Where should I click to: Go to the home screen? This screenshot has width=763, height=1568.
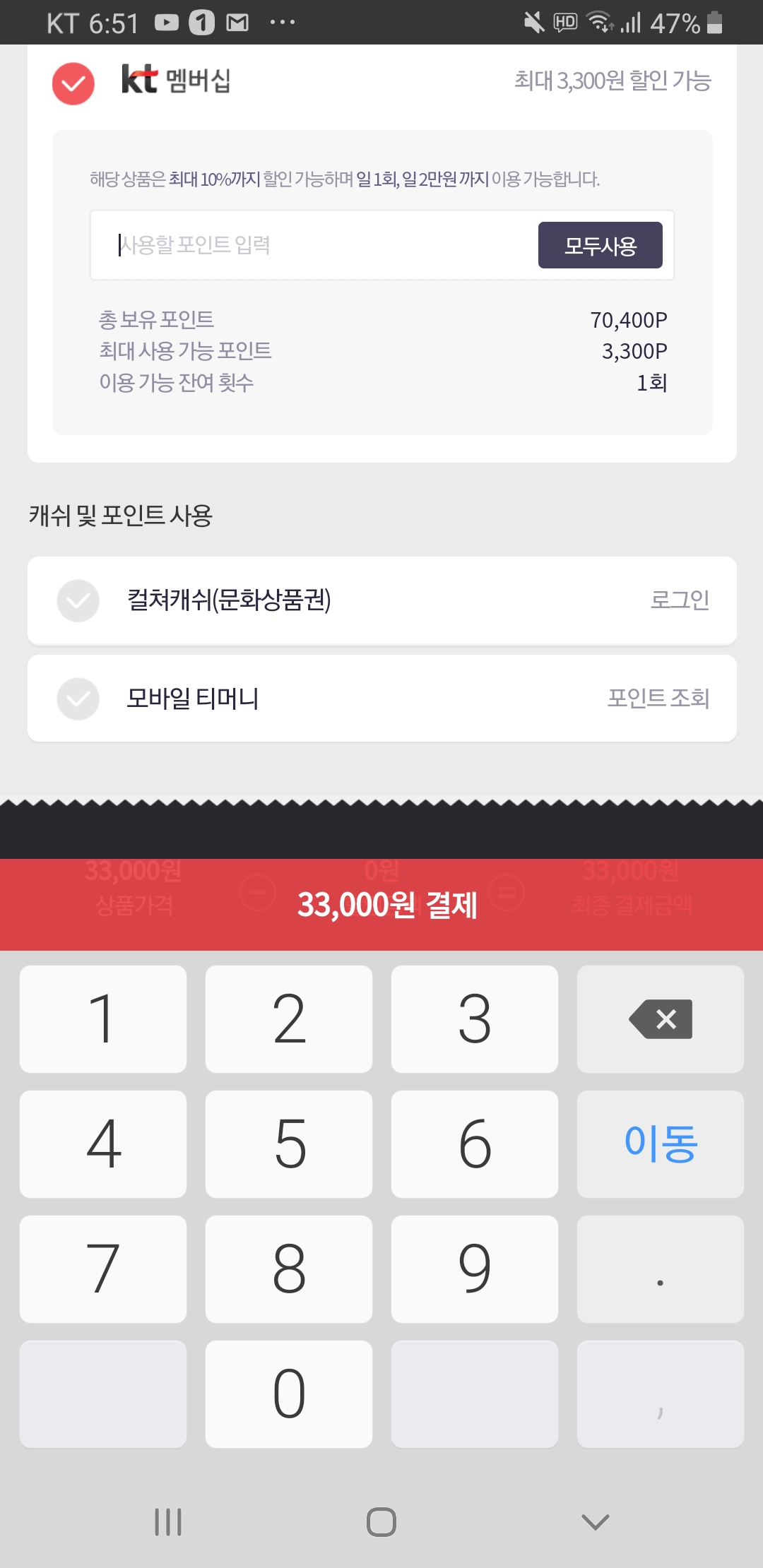coord(381,1521)
